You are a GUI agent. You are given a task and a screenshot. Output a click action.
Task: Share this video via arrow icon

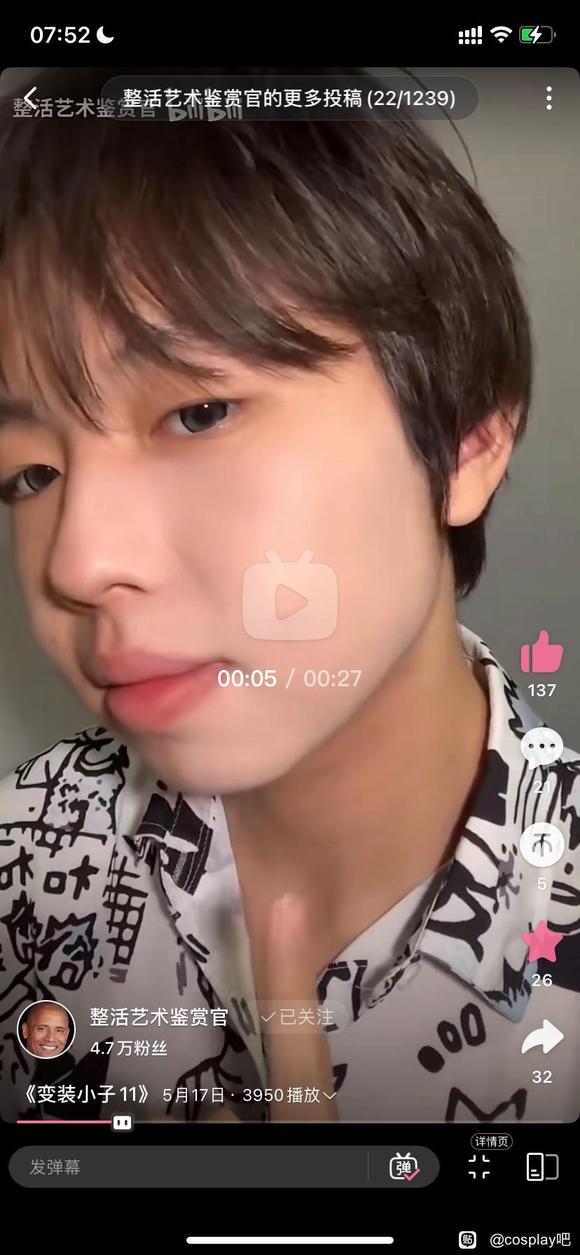coord(541,1038)
